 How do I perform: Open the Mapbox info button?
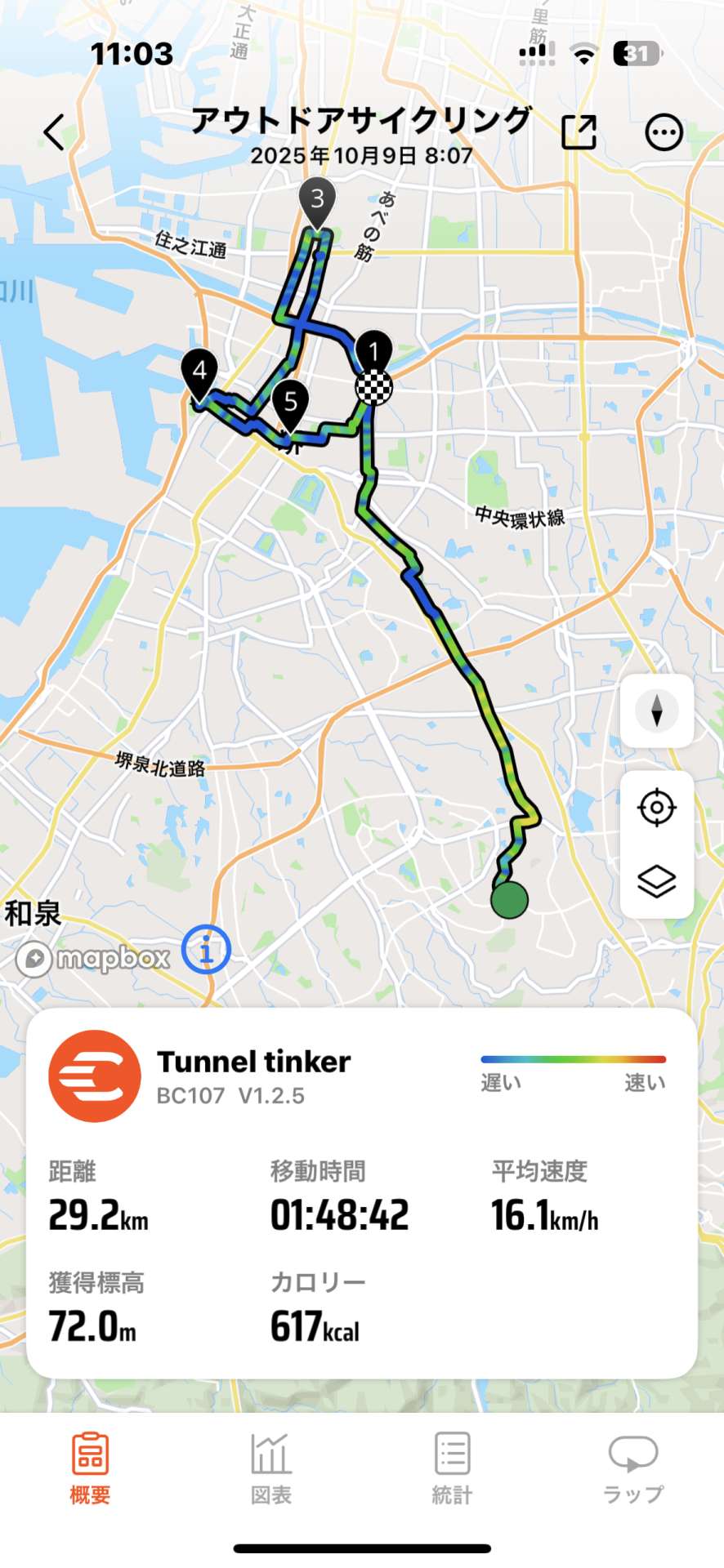point(206,950)
